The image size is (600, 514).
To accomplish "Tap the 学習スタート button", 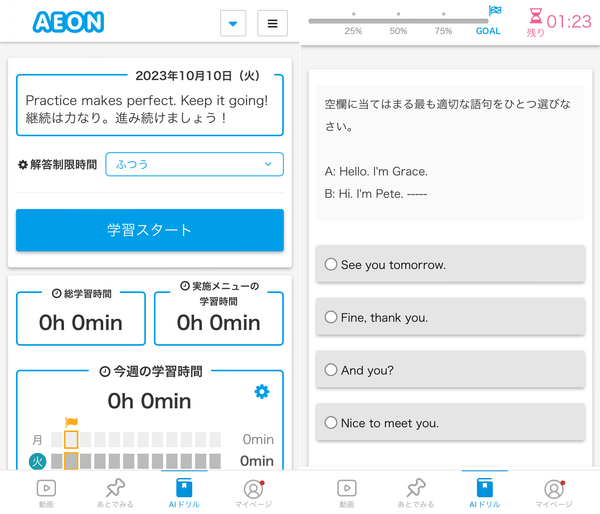I will coord(150,230).
